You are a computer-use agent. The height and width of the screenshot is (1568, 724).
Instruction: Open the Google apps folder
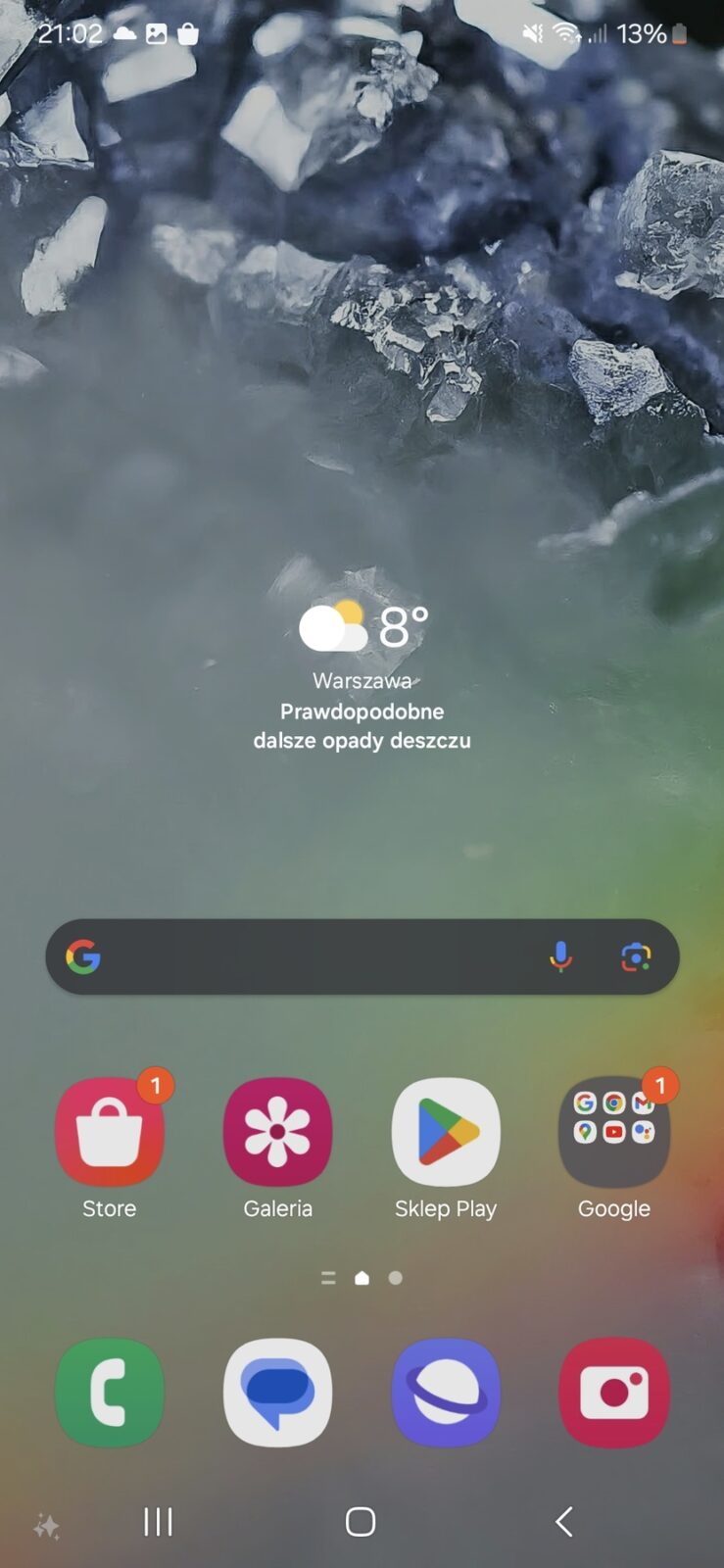pos(614,1132)
